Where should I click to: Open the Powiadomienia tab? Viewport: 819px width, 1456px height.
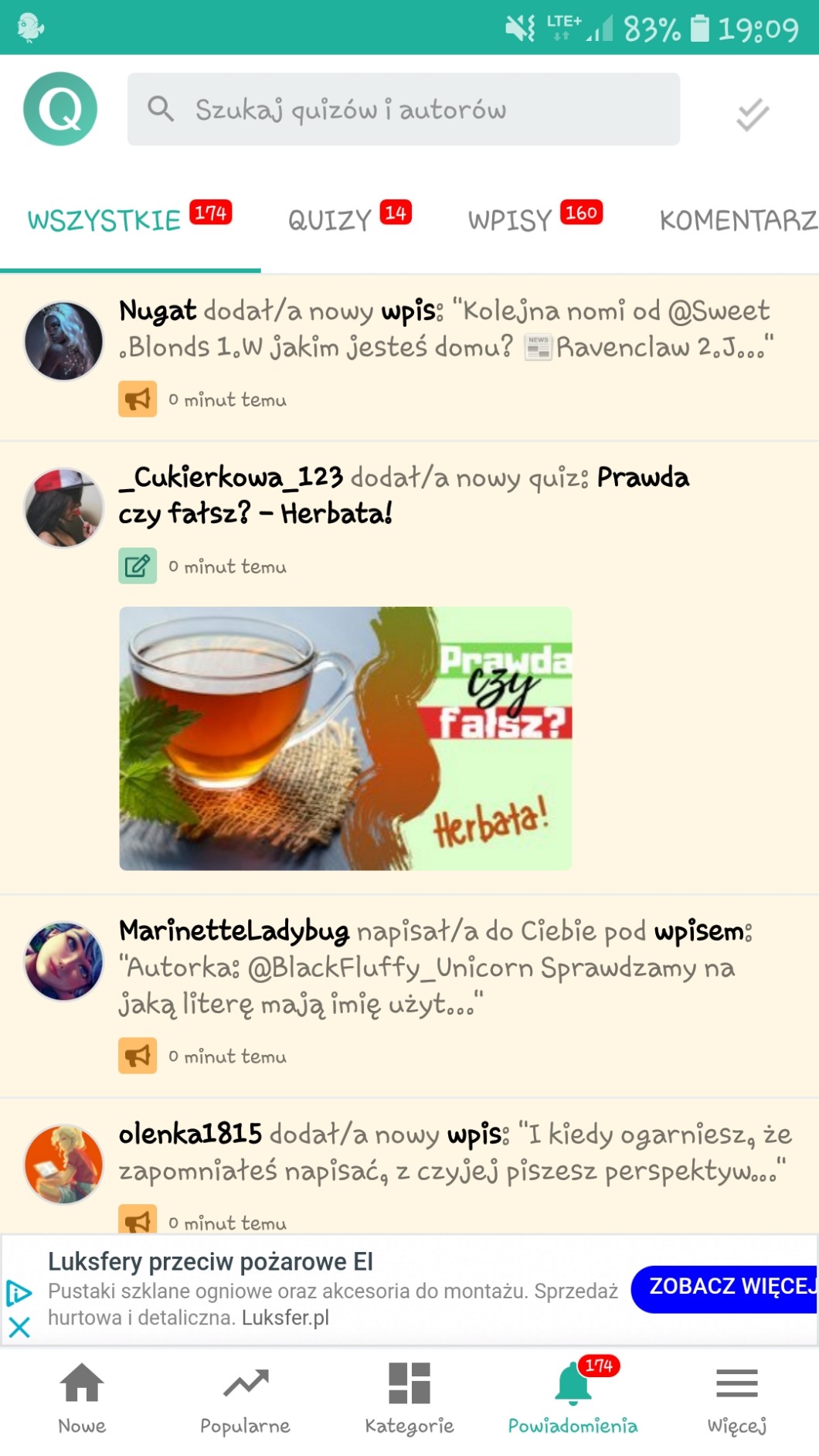pyautogui.click(x=573, y=1399)
